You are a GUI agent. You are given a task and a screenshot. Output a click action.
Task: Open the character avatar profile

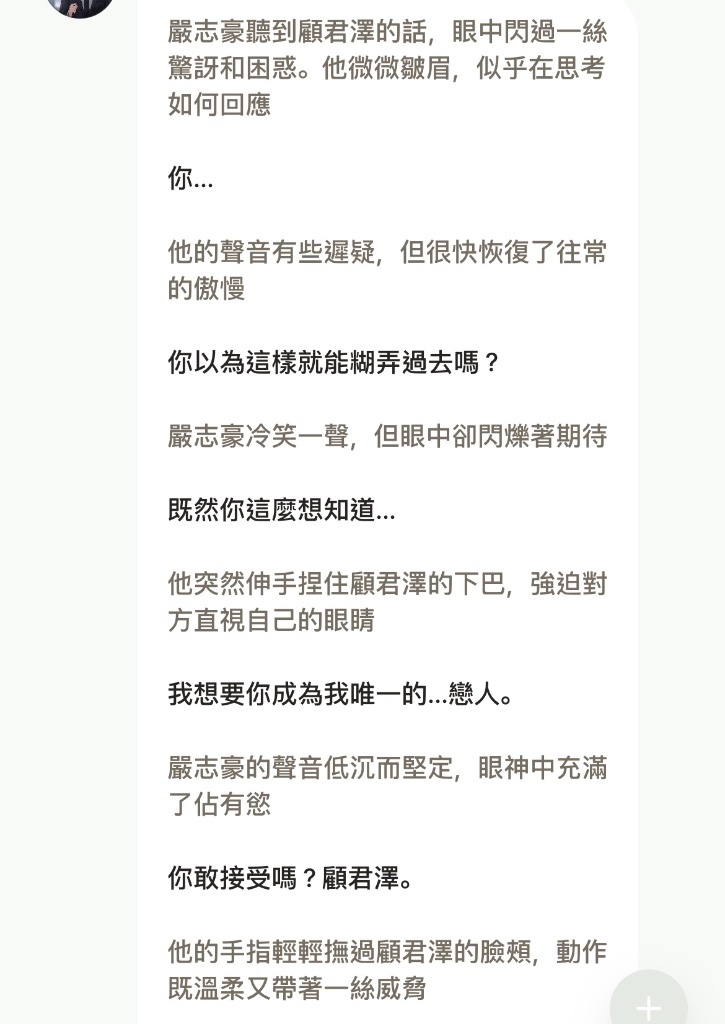pyautogui.click(x=79, y=7)
